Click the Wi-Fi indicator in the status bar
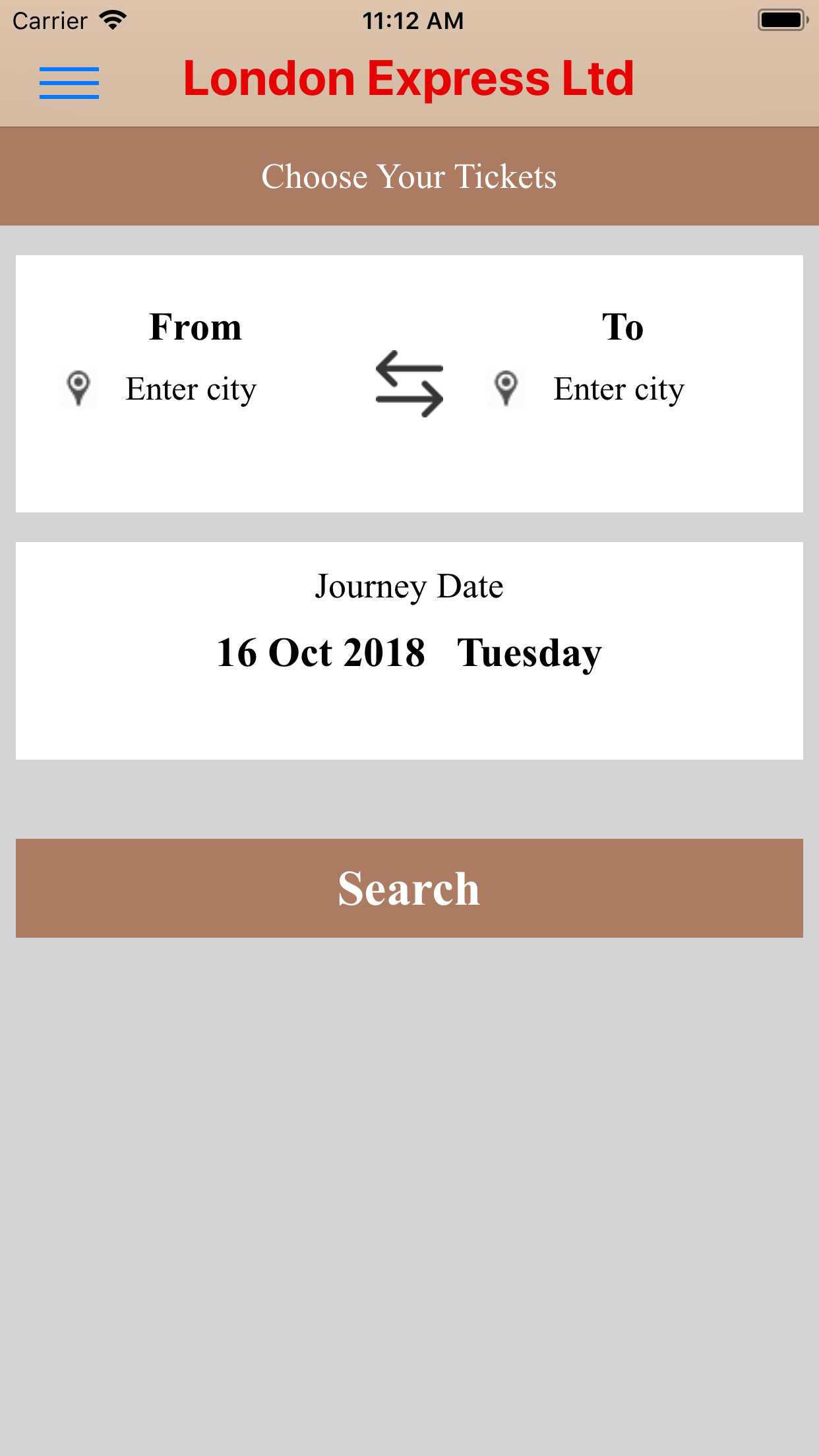819x1456 pixels. tap(111, 19)
